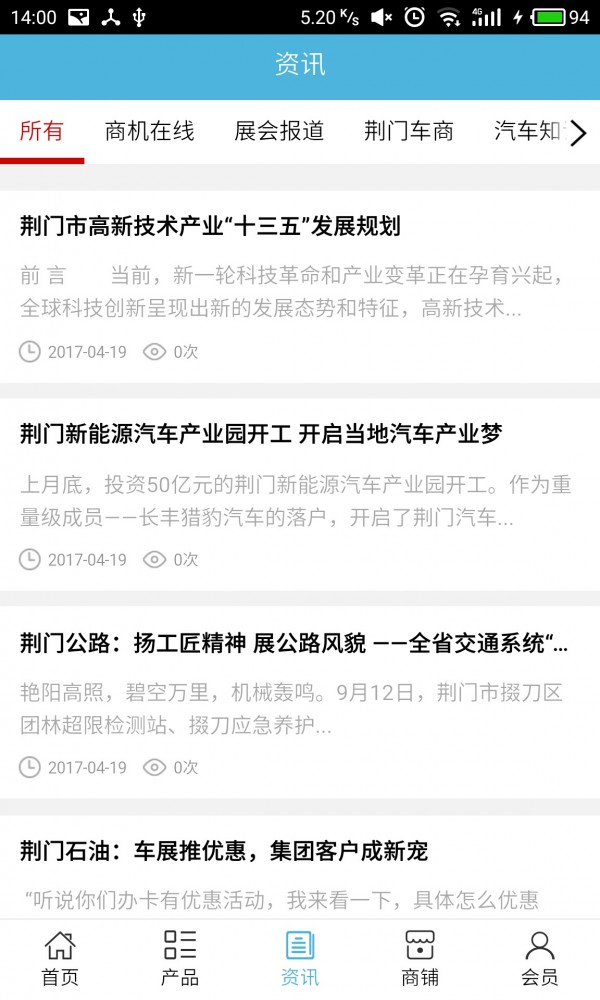The width and height of the screenshot is (600, 1000).
Task: Go to the 会员 tab
Action: 540,958
